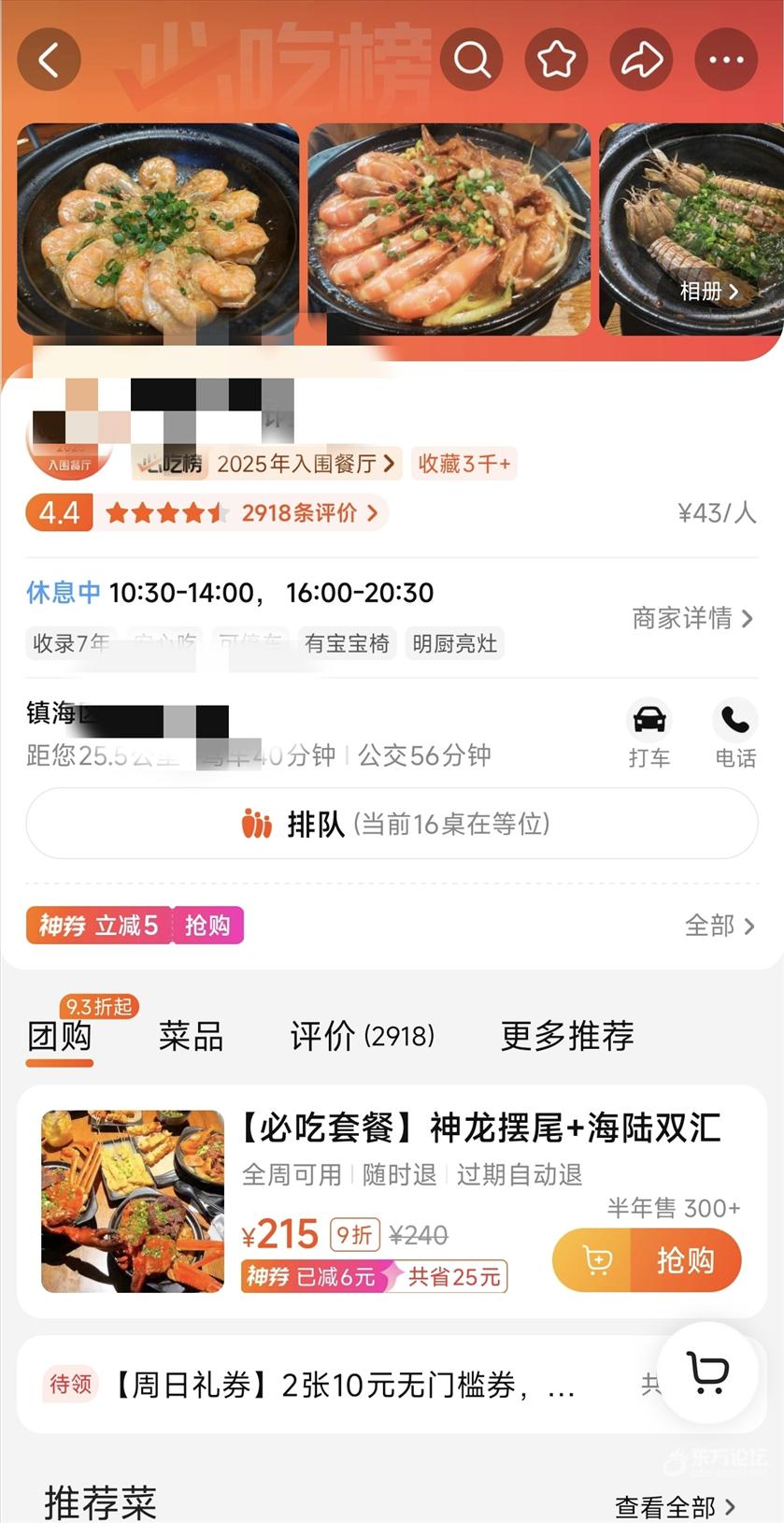Tap 抢购 for the ¥215 set meal
784x1523 pixels.
coord(685,1261)
